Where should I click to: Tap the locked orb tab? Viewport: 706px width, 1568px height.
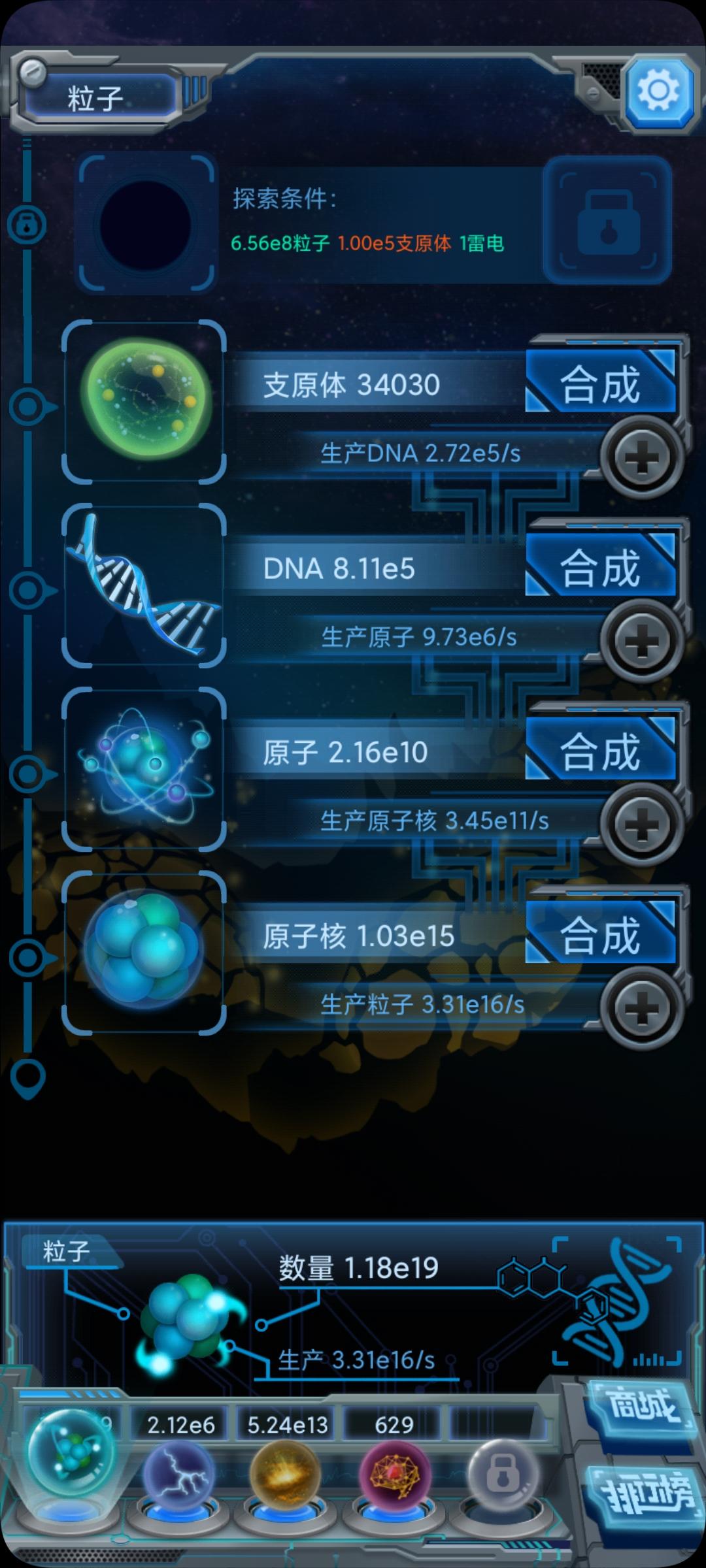pyautogui.click(x=502, y=1475)
